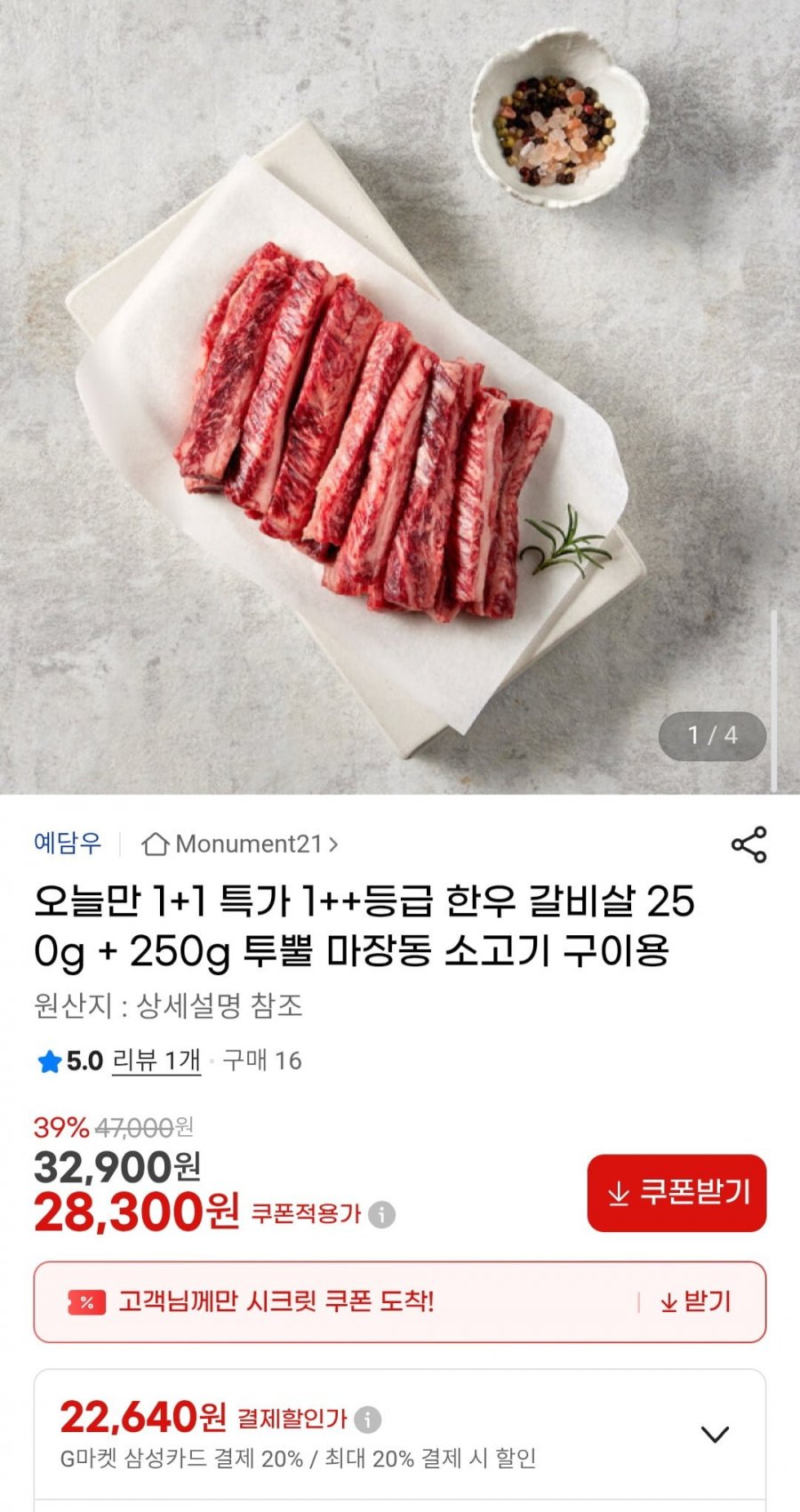The height and width of the screenshot is (1512, 800).
Task: Open the store via the home icon
Action: (x=156, y=845)
